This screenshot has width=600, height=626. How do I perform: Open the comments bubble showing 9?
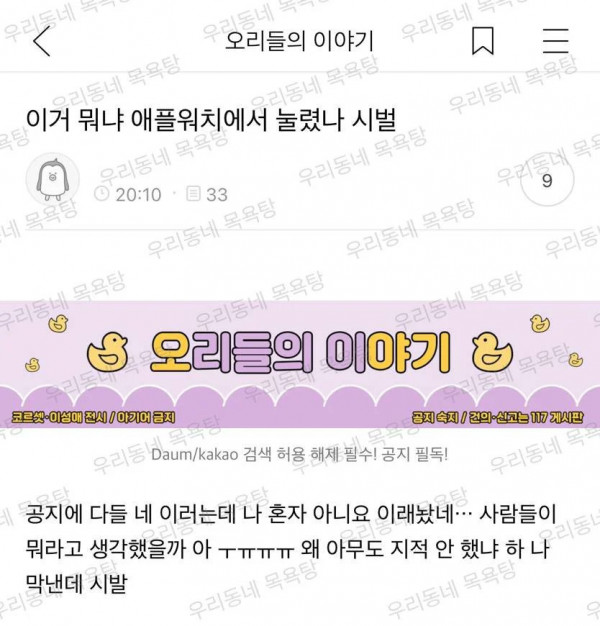(x=546, y=181)
